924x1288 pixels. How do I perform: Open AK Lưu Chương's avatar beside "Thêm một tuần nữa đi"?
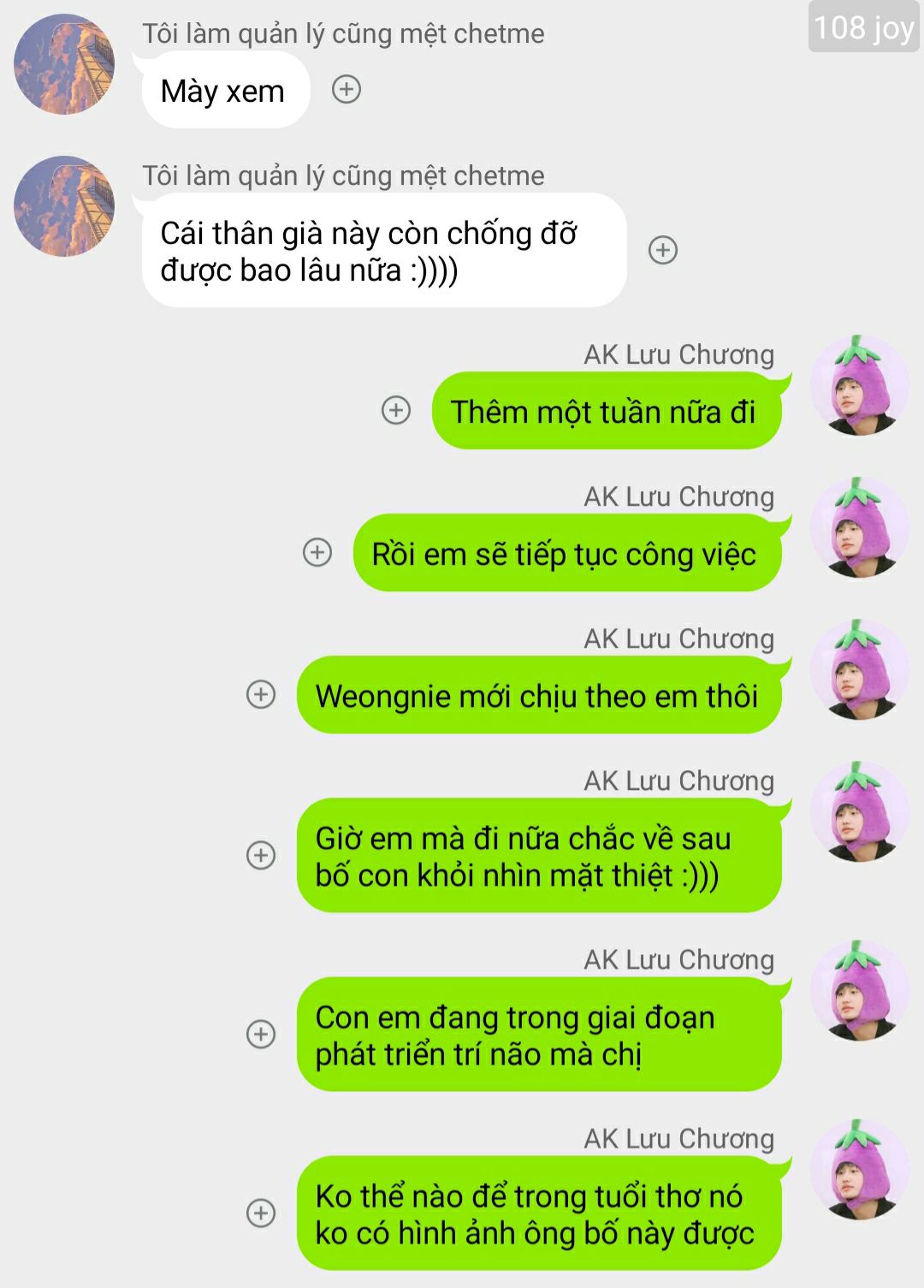click(x=859, y=386)
